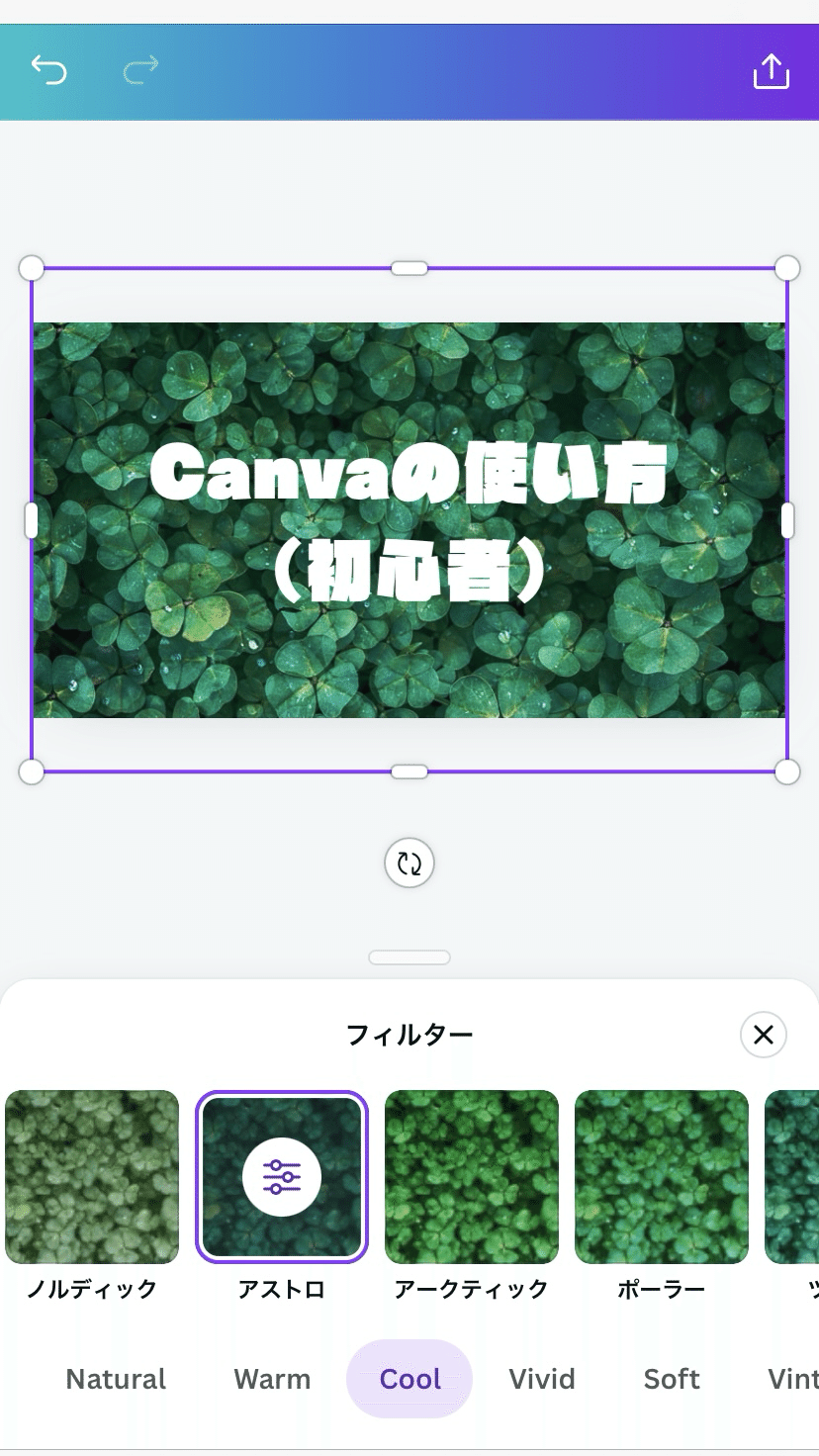The image size is (819, 1456).
Task: Undo the last edit
Action: pyautogui.click(x=48, y=70)
